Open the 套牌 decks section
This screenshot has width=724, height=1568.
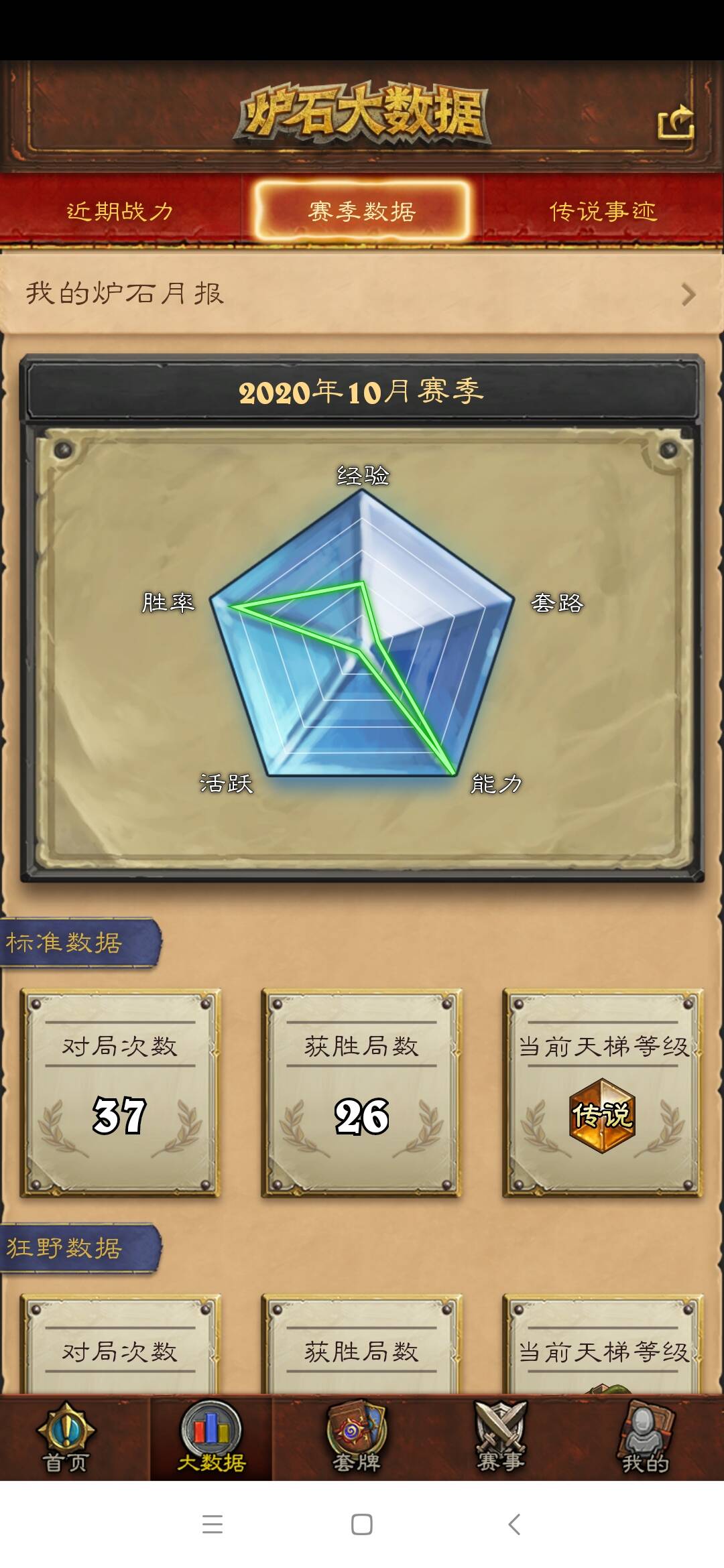point(357,1438)
